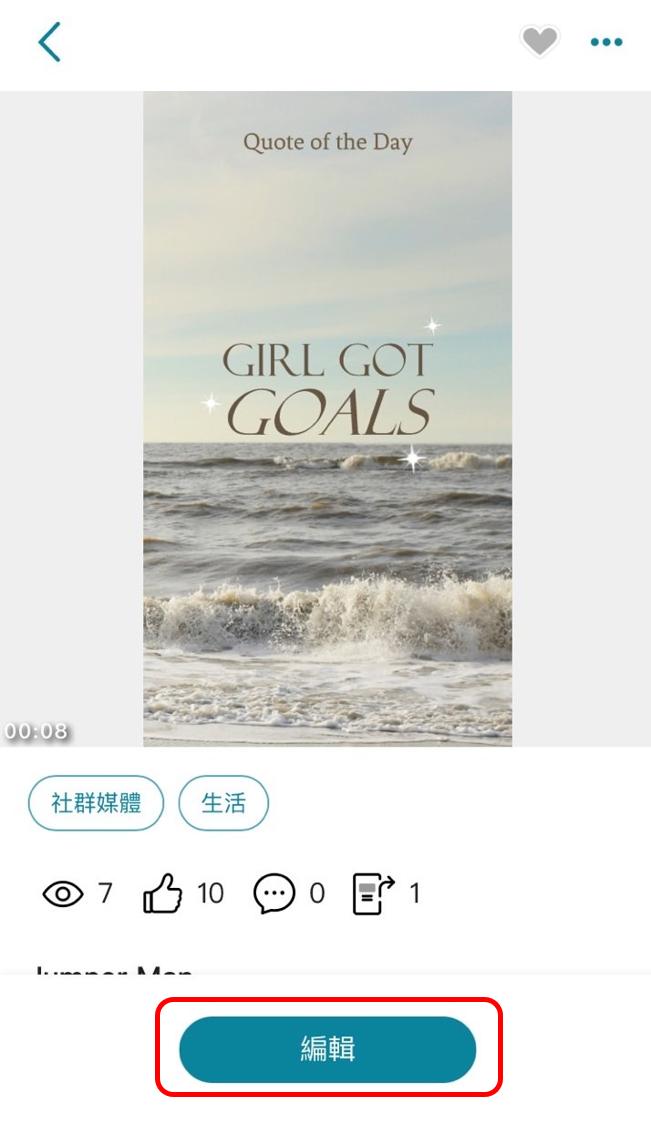This screenshot has height=1125, width=651.
Task: Tap the 編輯 button to edit template
Action: (x=327, y=1049)
